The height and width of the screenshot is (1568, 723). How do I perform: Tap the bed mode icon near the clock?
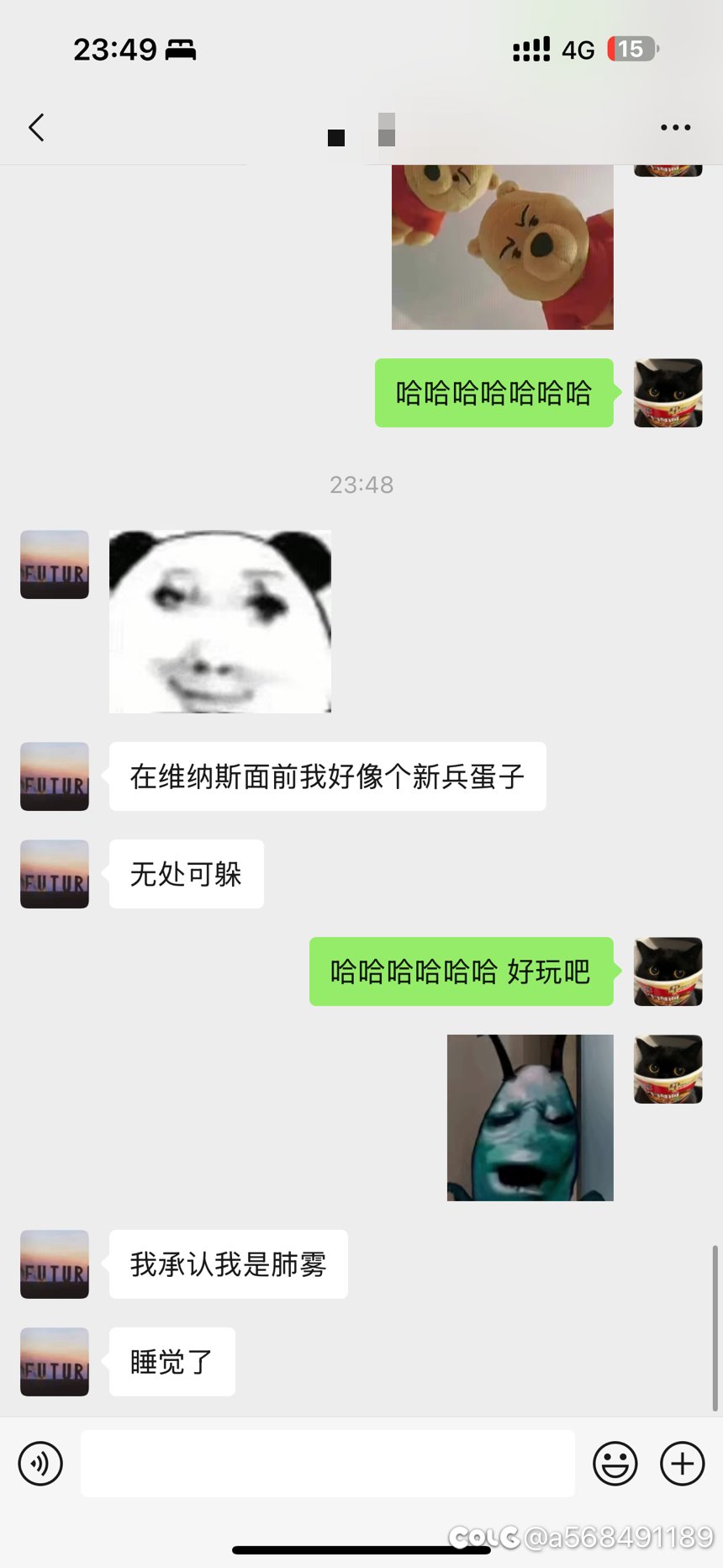point(182,49)
